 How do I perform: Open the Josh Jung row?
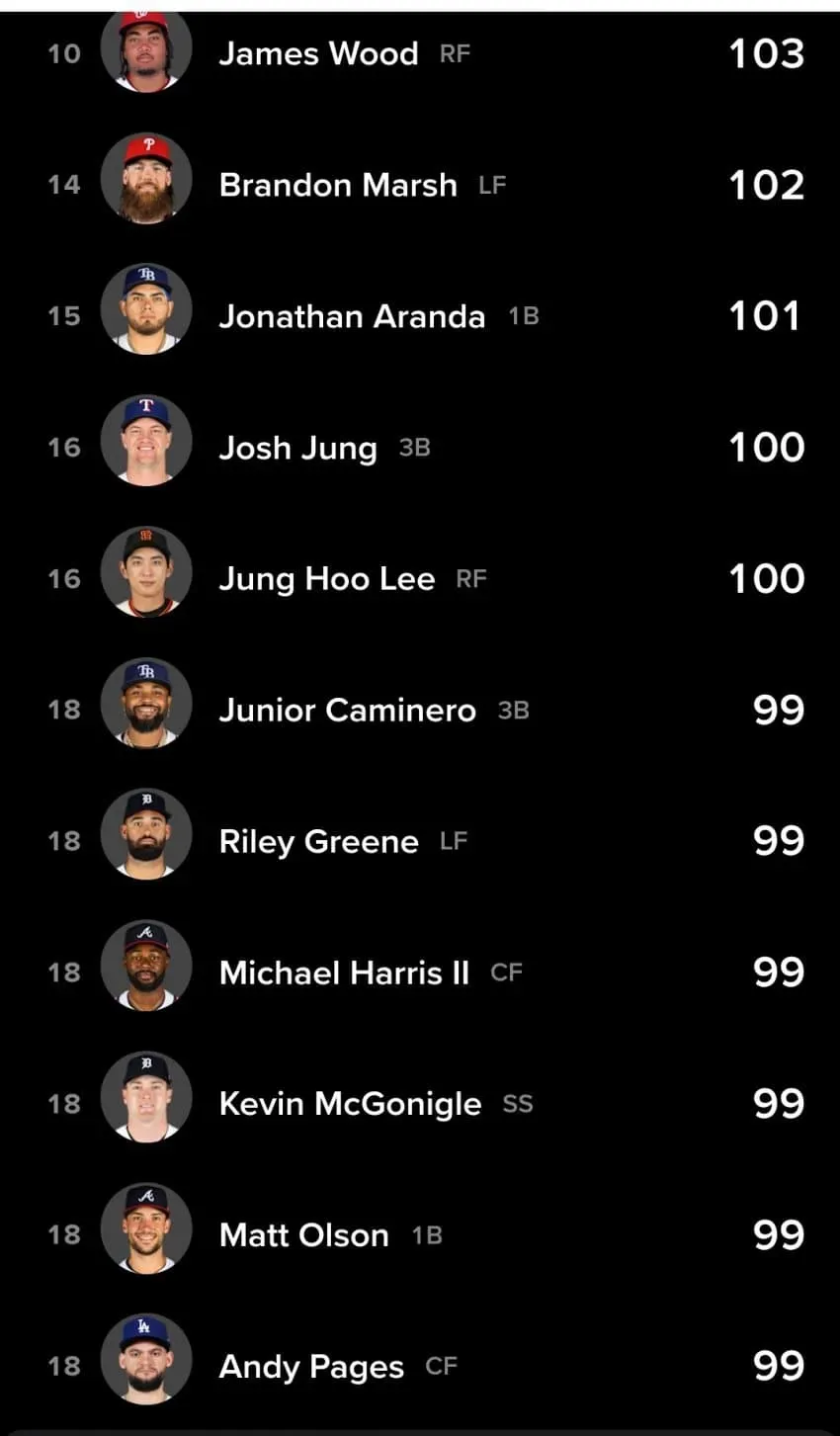click(x=420, y=448)
